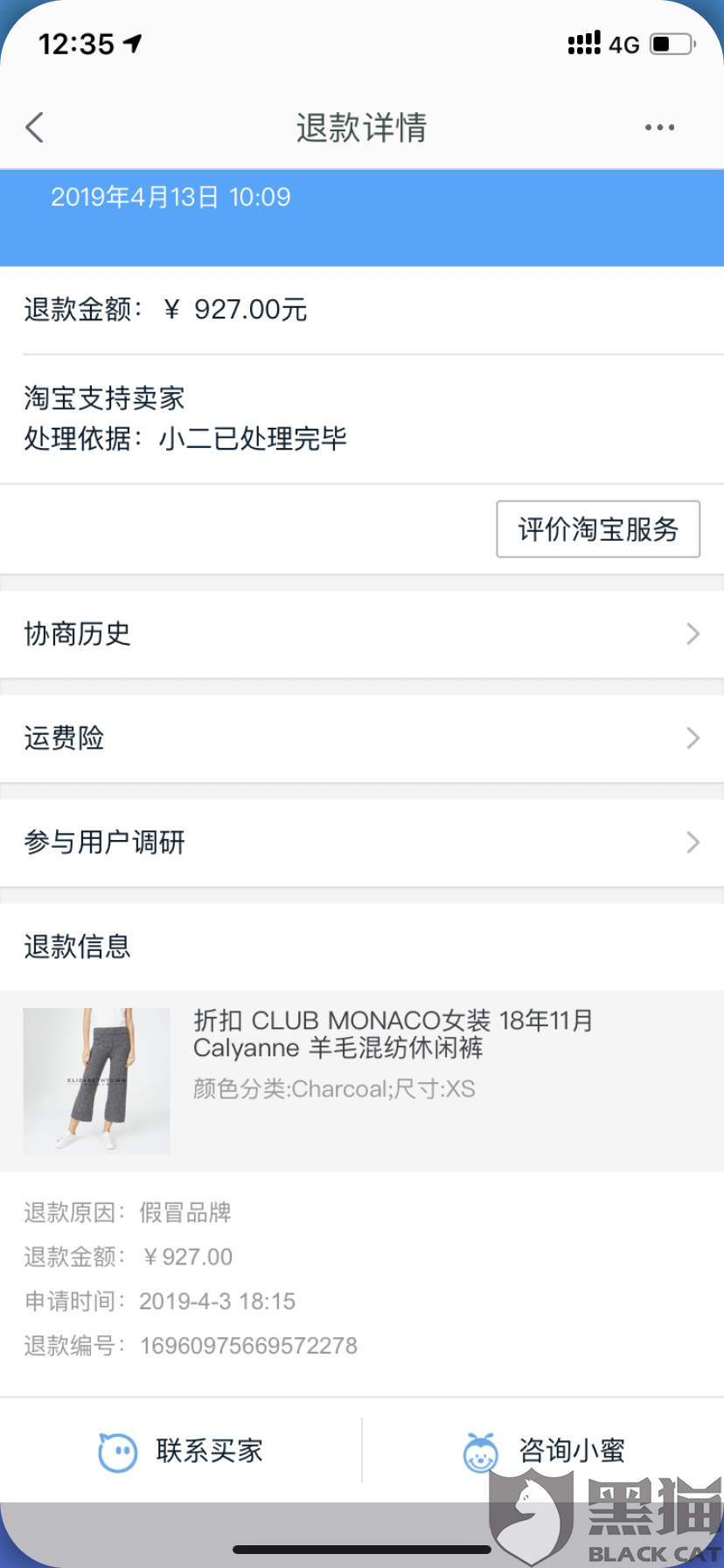Go back from 退款详情 page
This screenshot has width=724, height=1568.
pos(35,128)
